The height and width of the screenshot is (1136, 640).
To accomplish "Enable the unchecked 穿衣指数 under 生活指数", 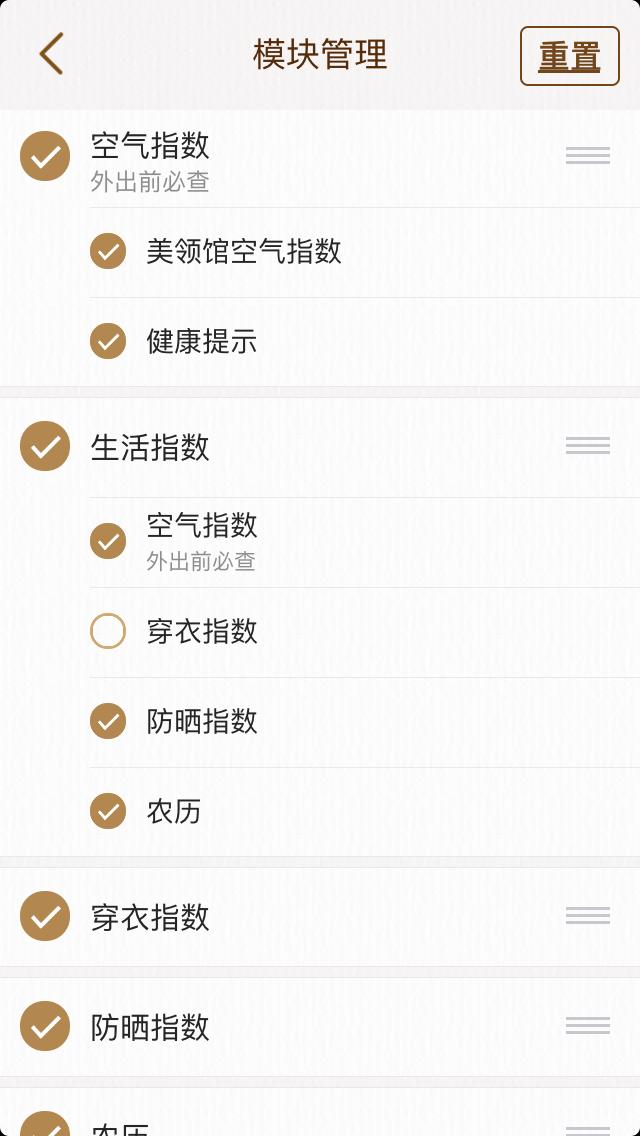I will [x=108, y=631].
